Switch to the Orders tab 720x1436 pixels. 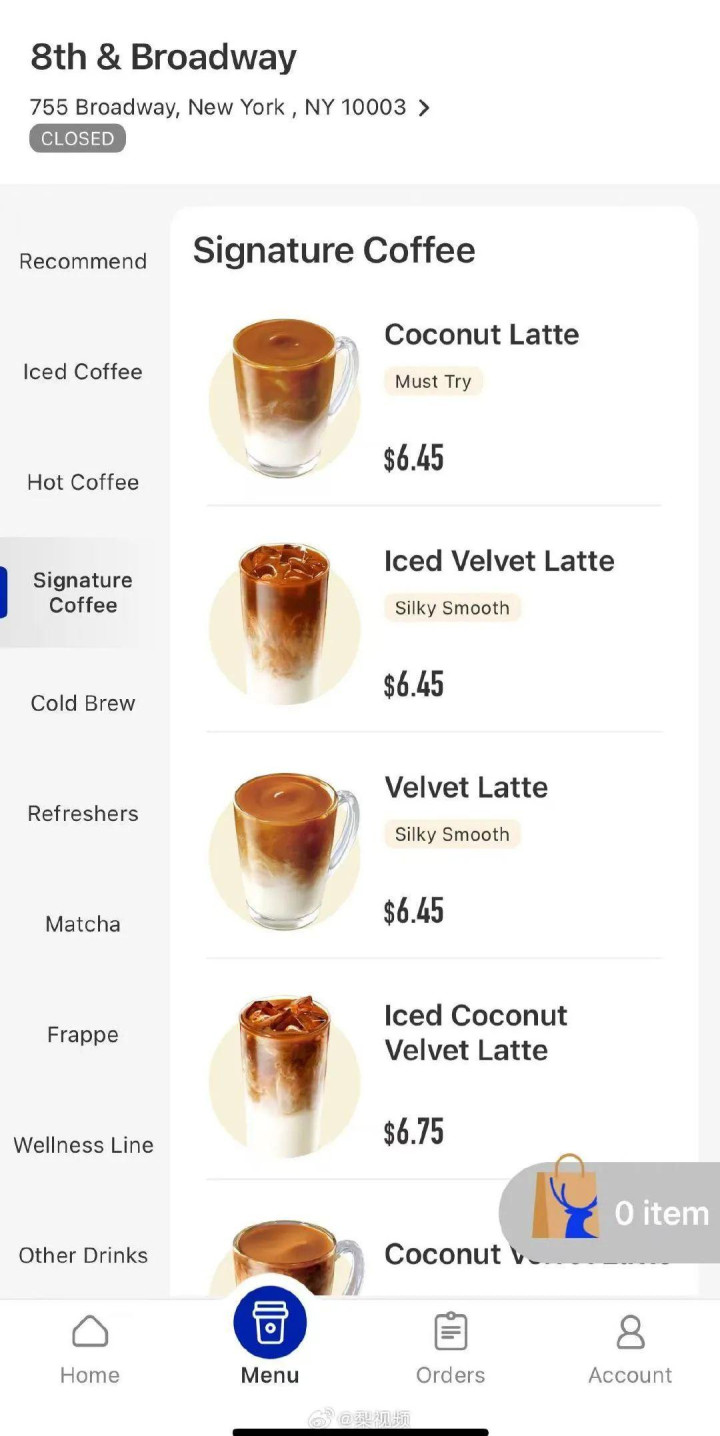450,1348
